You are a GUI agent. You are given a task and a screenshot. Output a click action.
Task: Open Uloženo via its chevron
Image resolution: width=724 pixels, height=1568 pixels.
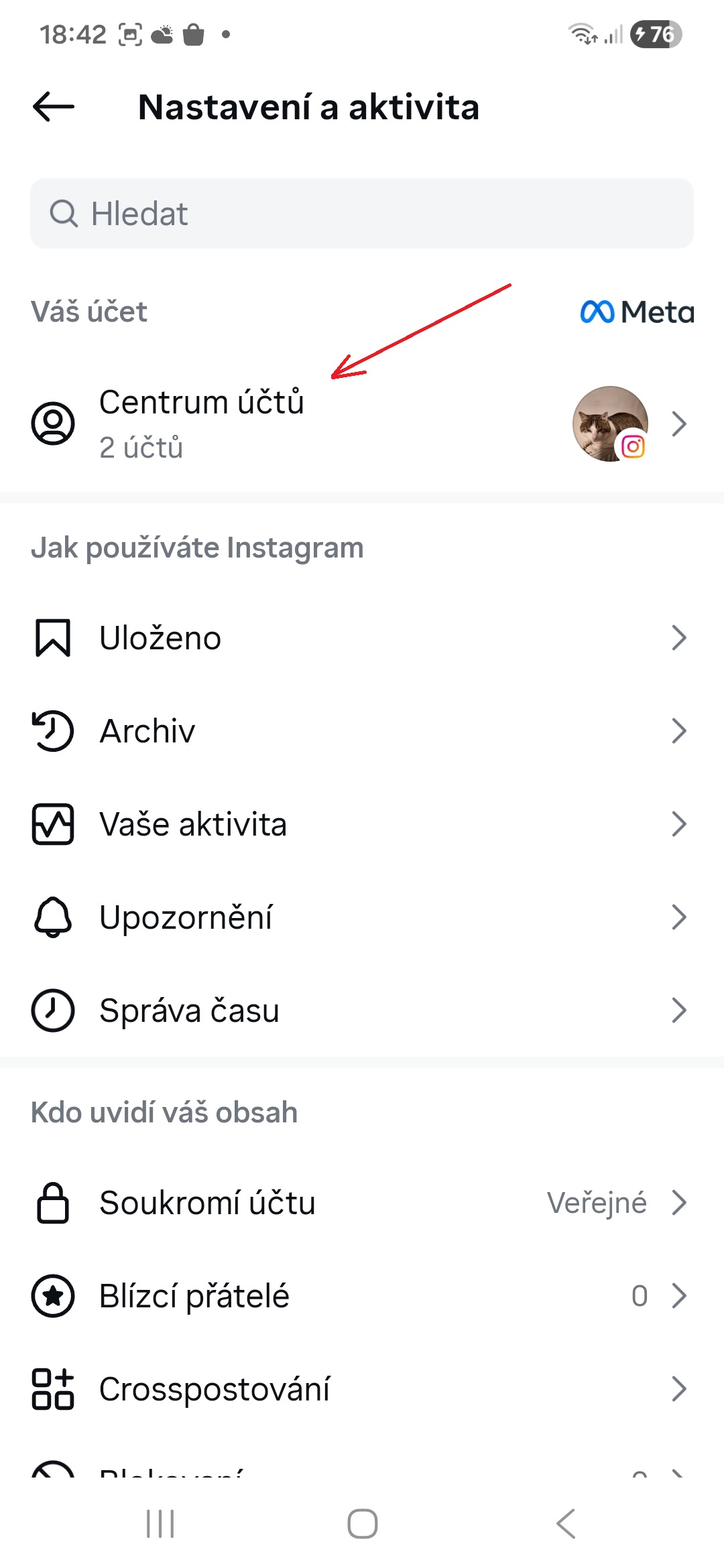[x=680, y=638]
